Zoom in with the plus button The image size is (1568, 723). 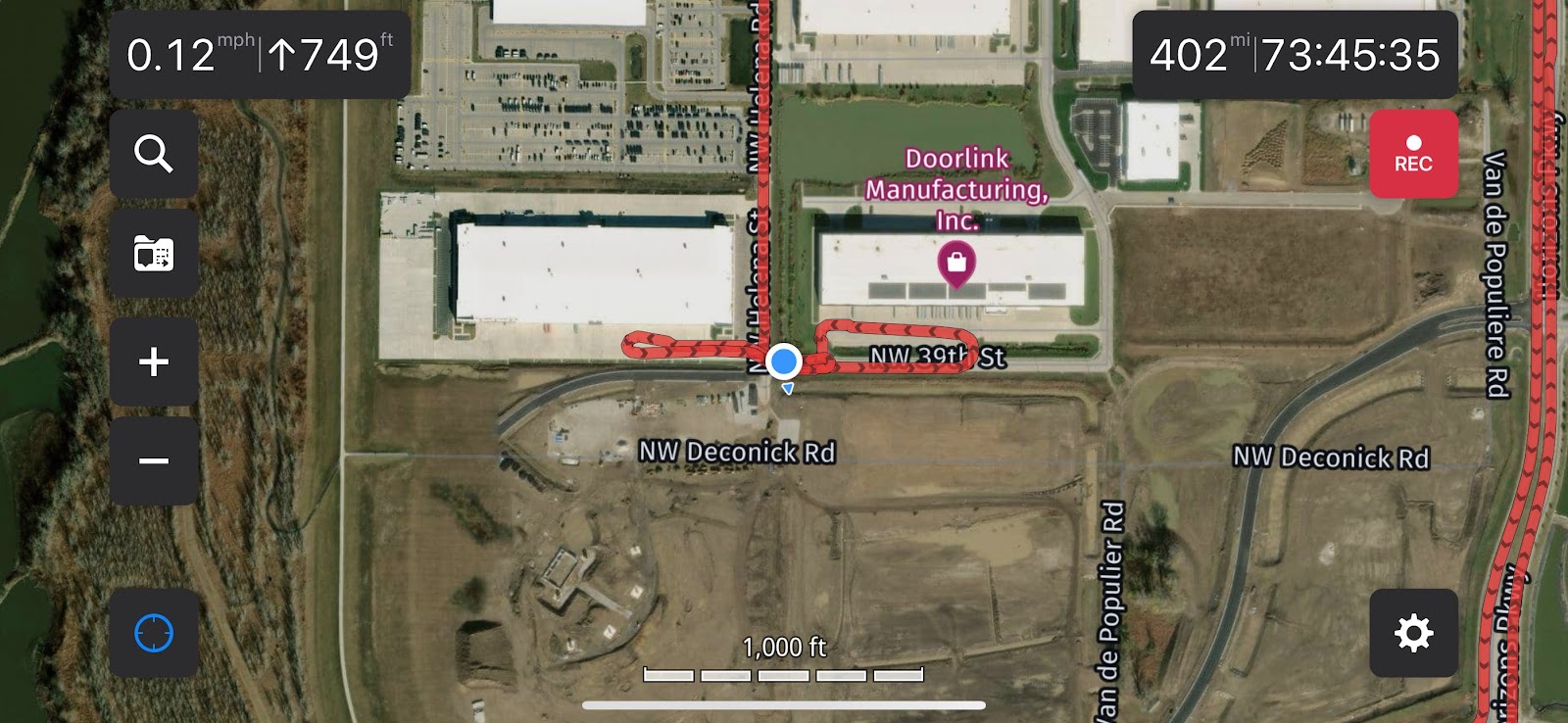(154, 361)
